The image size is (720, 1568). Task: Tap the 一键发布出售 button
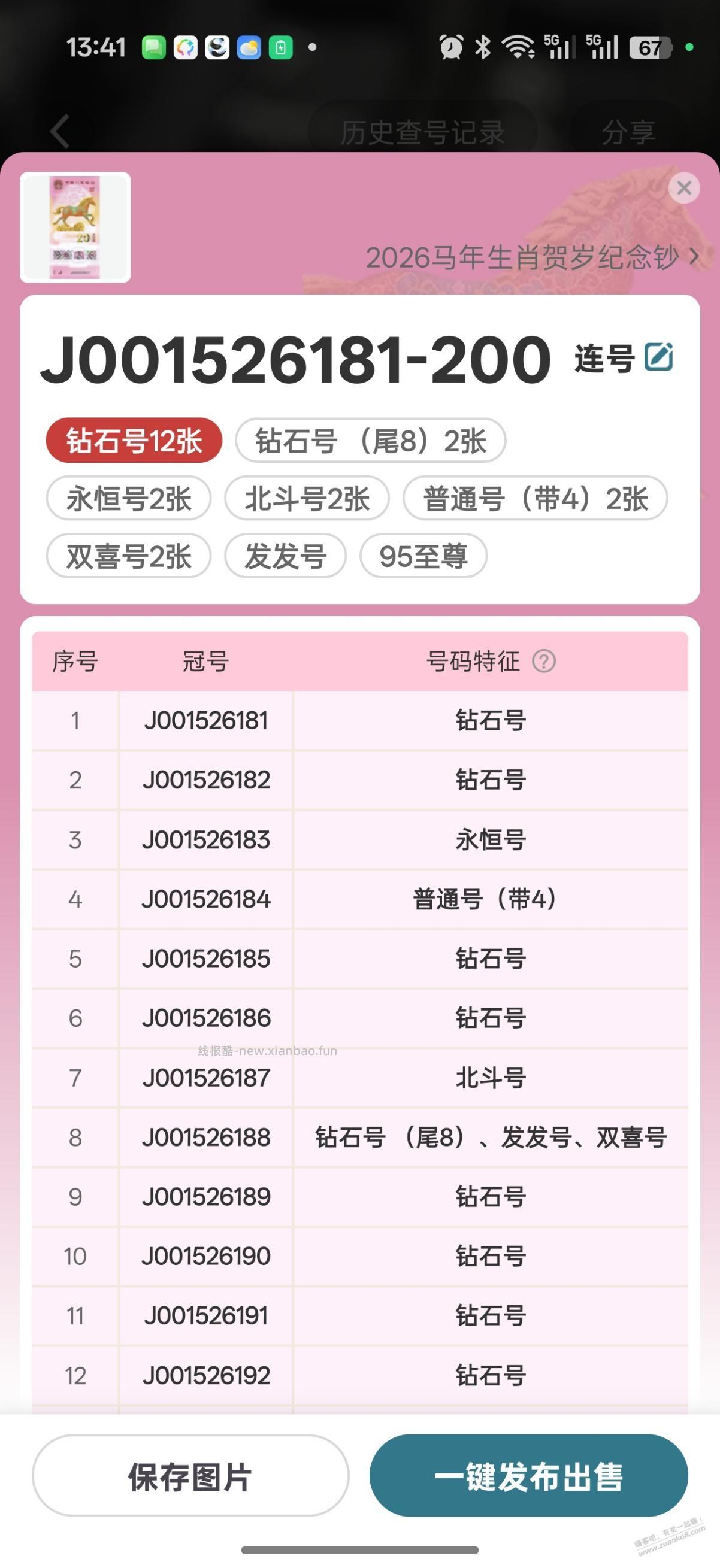click(x=530, y=1482)
